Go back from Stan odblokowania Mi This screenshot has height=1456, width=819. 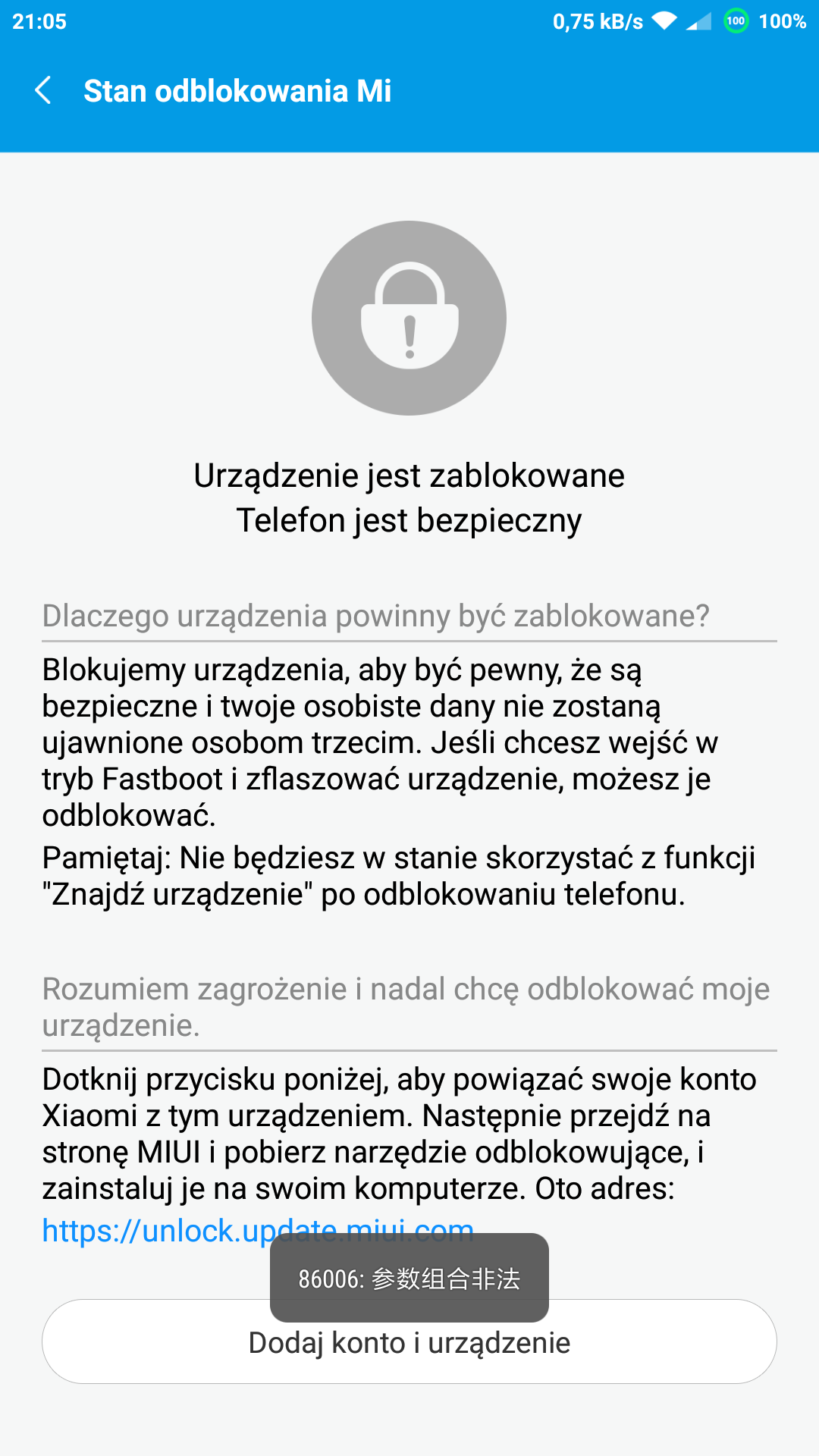click(43, 90)
